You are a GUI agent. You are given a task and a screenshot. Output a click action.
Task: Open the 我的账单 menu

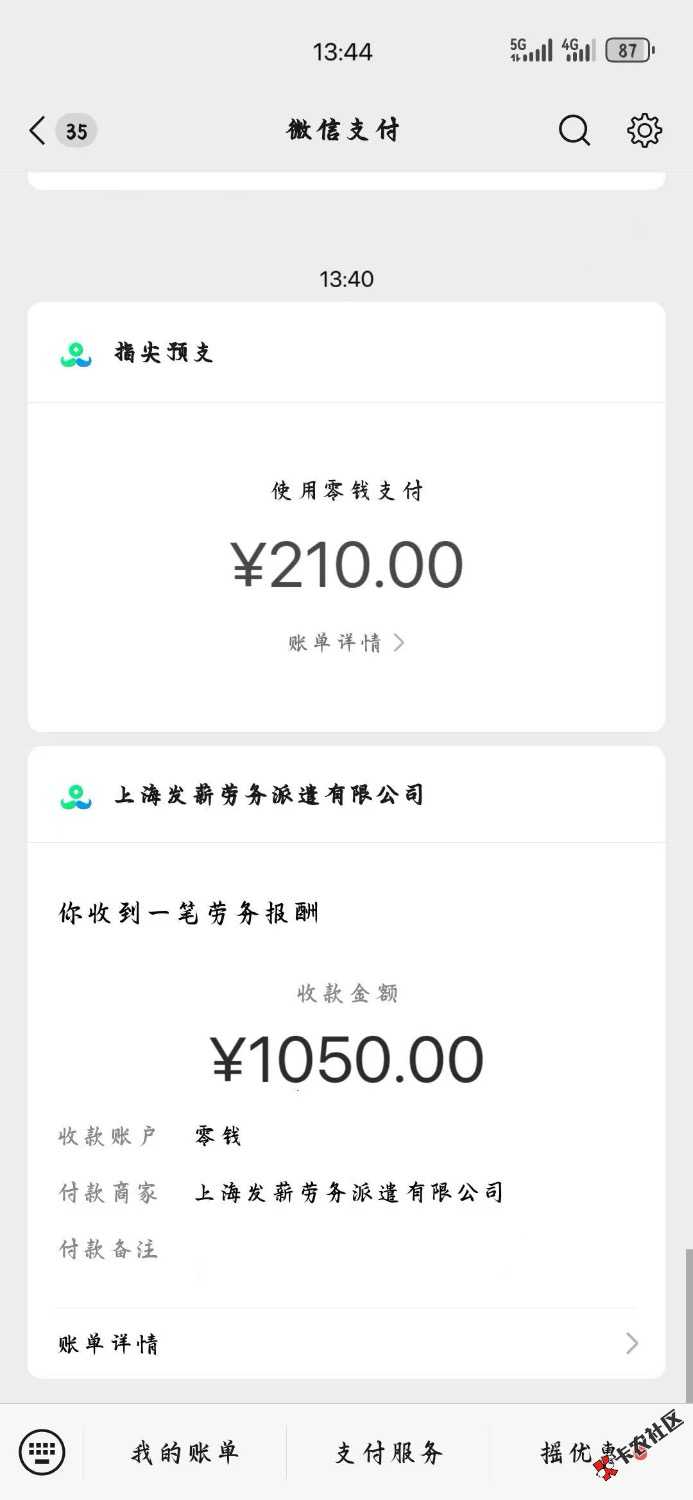click(185, 1453)
